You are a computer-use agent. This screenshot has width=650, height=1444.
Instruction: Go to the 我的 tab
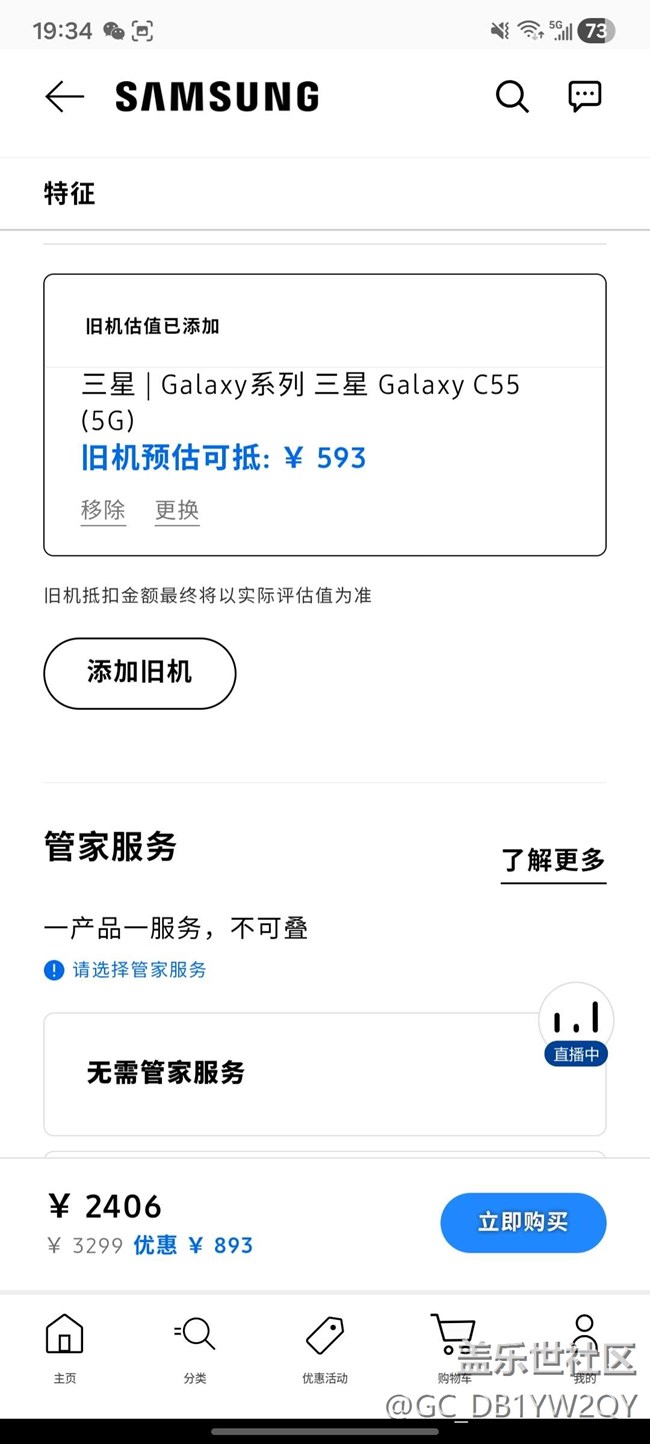point(584,1347)
